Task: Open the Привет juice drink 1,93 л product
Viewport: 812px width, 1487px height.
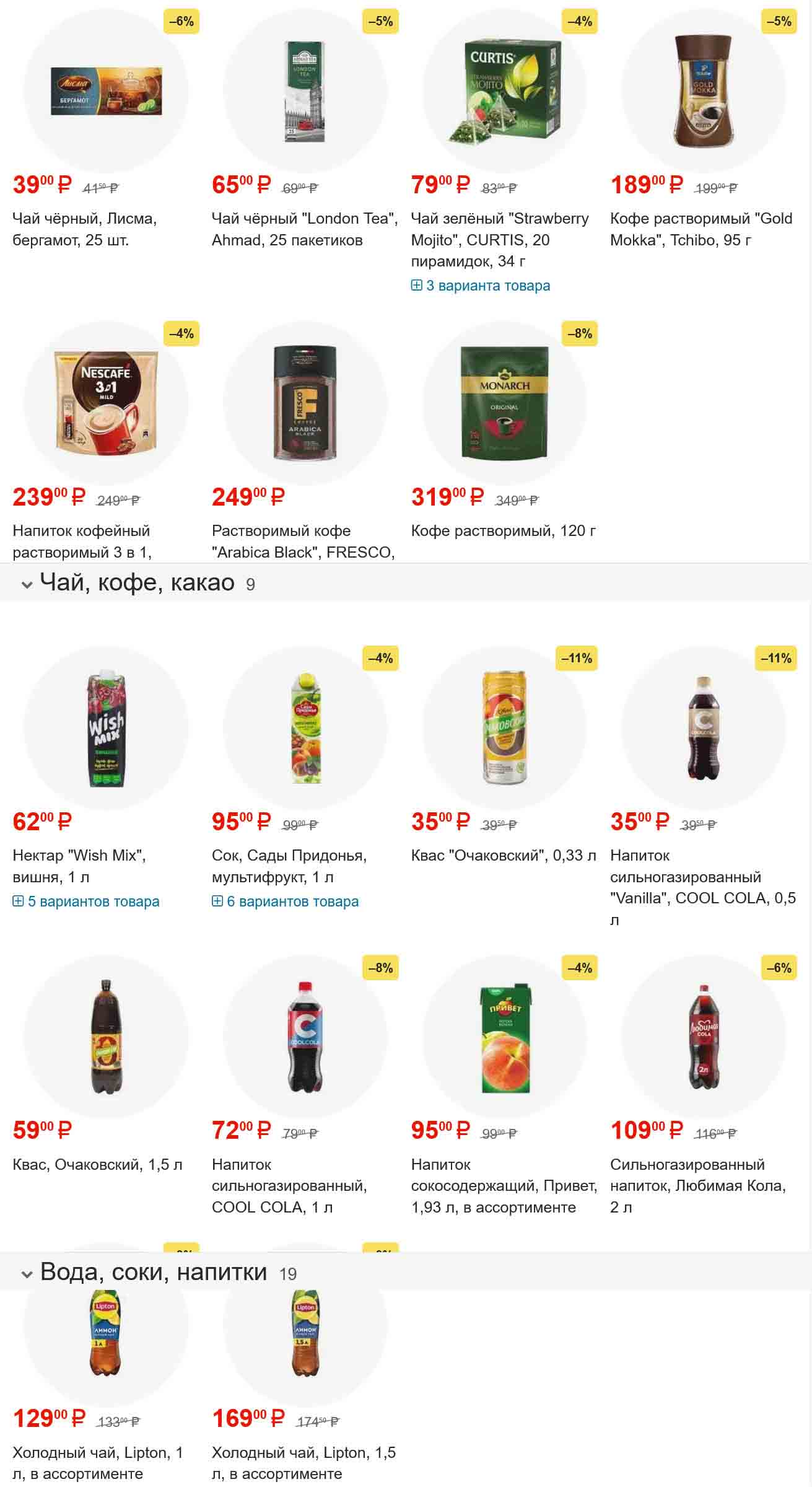Action: (503, 1185)
